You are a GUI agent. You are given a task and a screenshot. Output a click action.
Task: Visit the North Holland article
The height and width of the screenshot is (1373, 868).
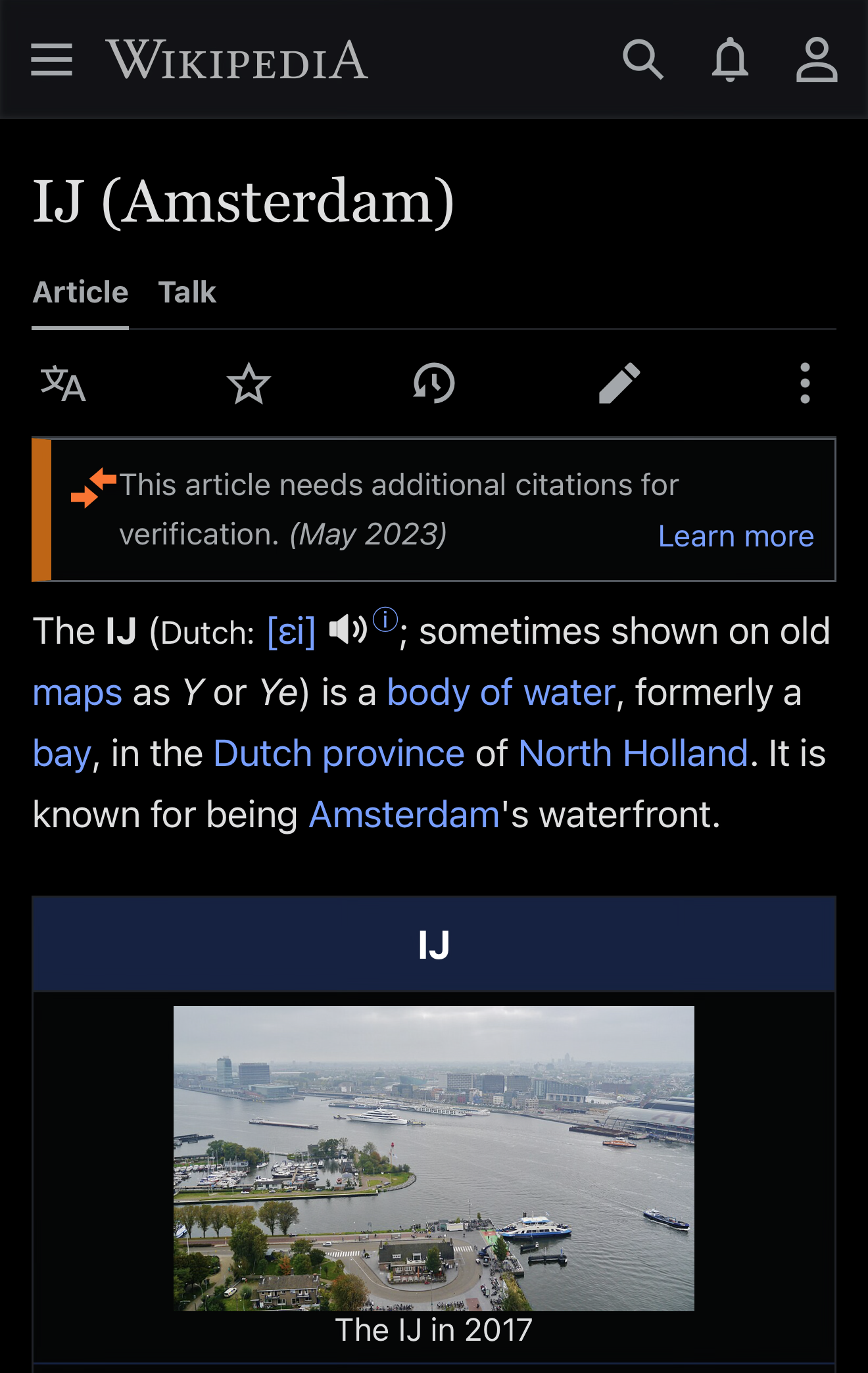click(633, 754)
